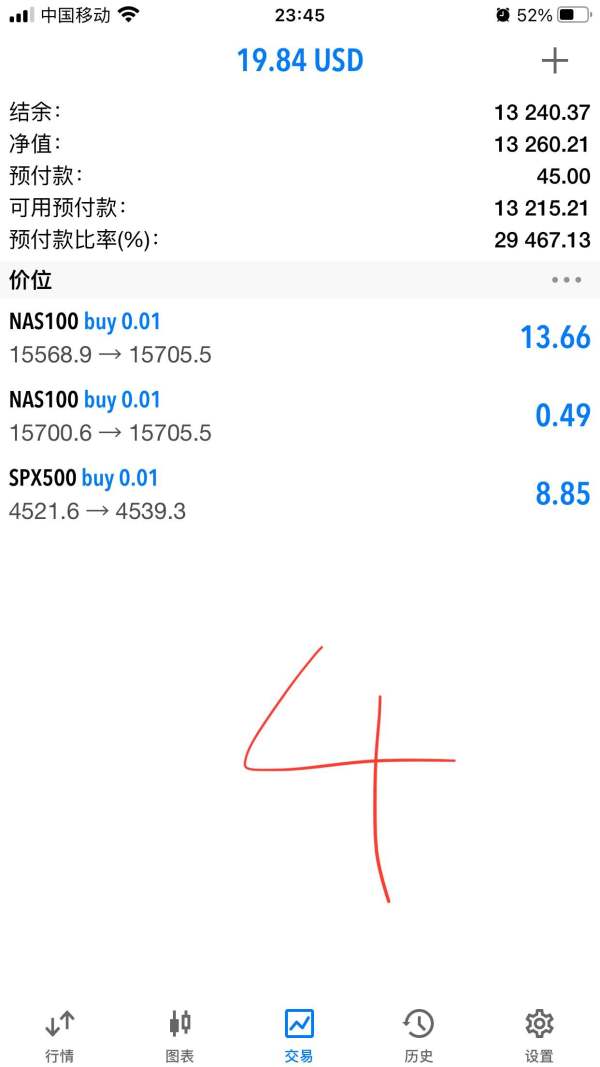Add a new order with plus icon
This screenshot has width=600, height=1067.
(x=554, y=61)
